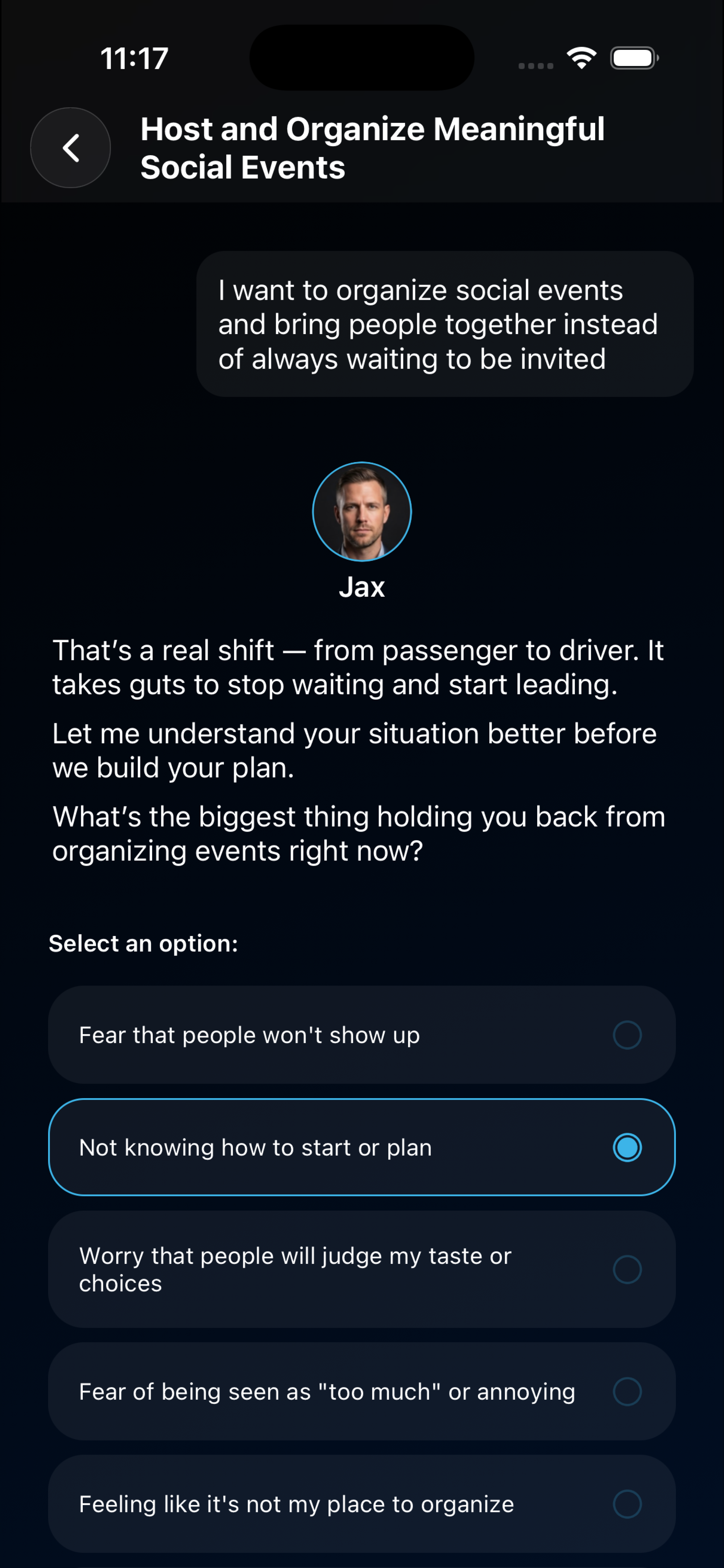
Task: Select "Fear of being seen as too much"
Action: pos(361,1392)
